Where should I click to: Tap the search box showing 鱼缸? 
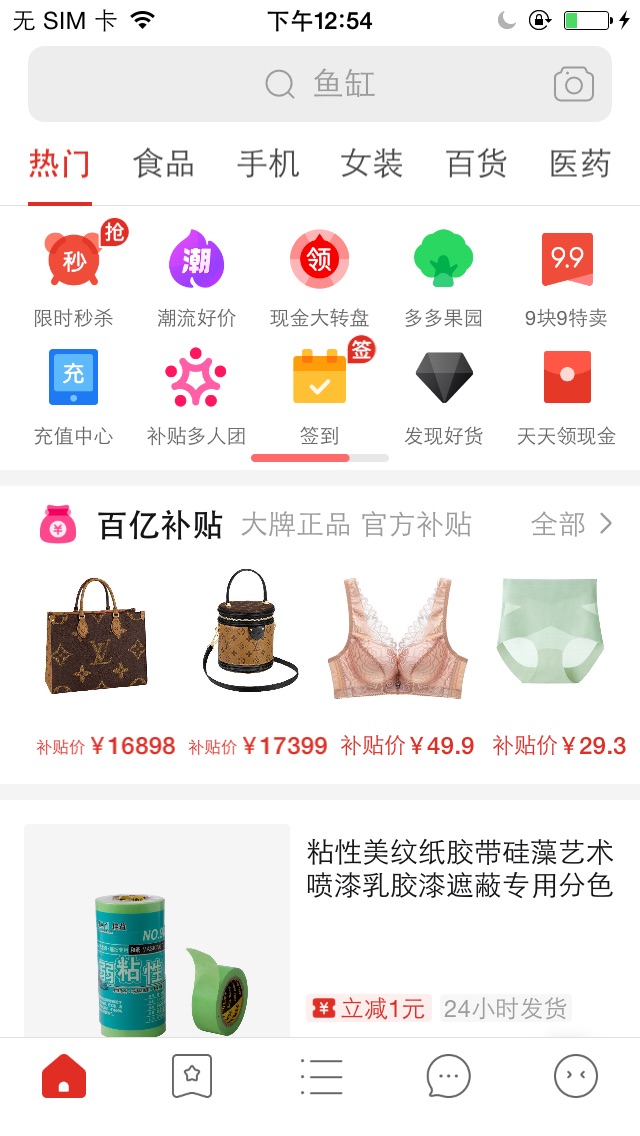[300, 84]
